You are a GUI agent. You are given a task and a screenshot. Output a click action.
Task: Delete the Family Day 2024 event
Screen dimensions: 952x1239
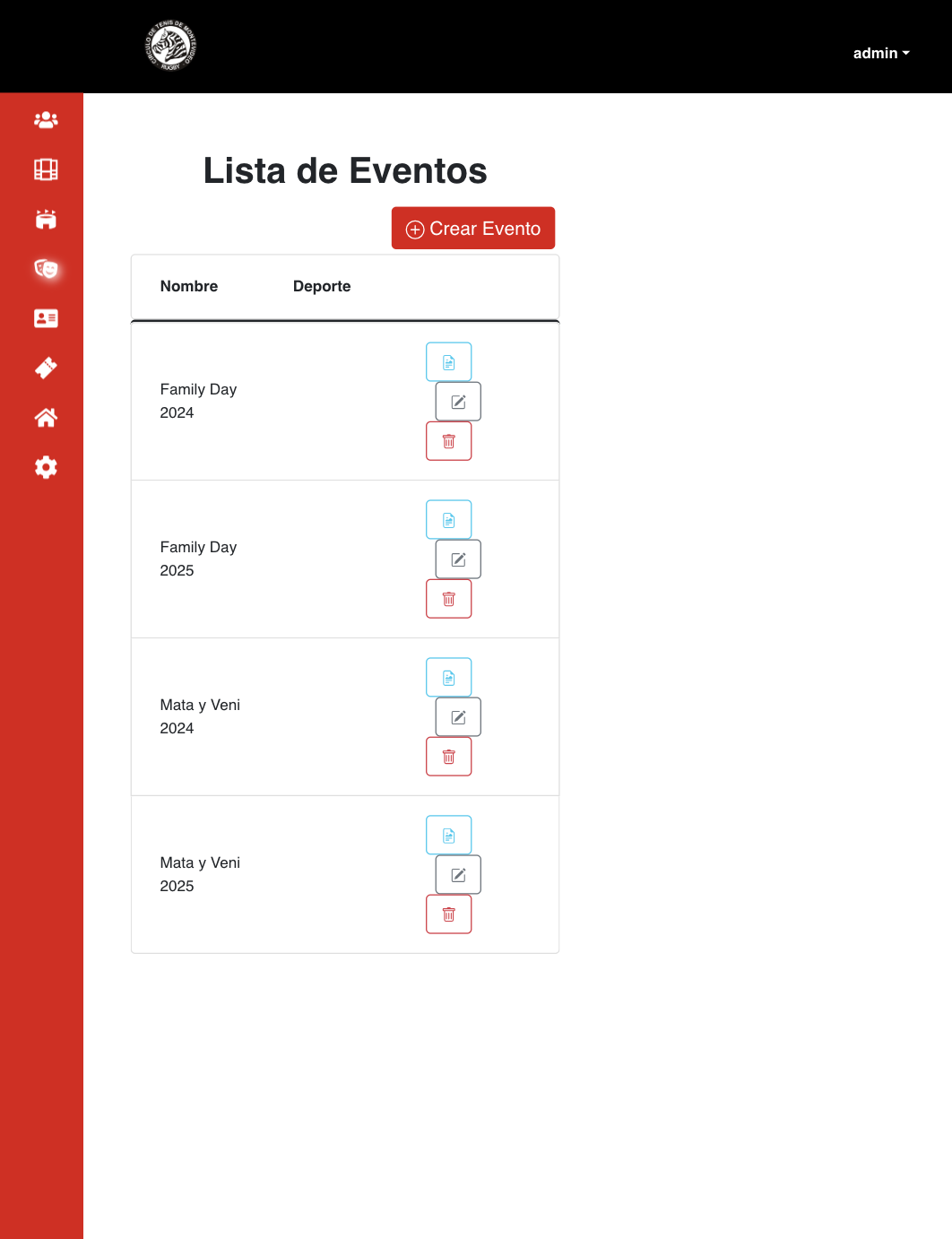(448, 441)
